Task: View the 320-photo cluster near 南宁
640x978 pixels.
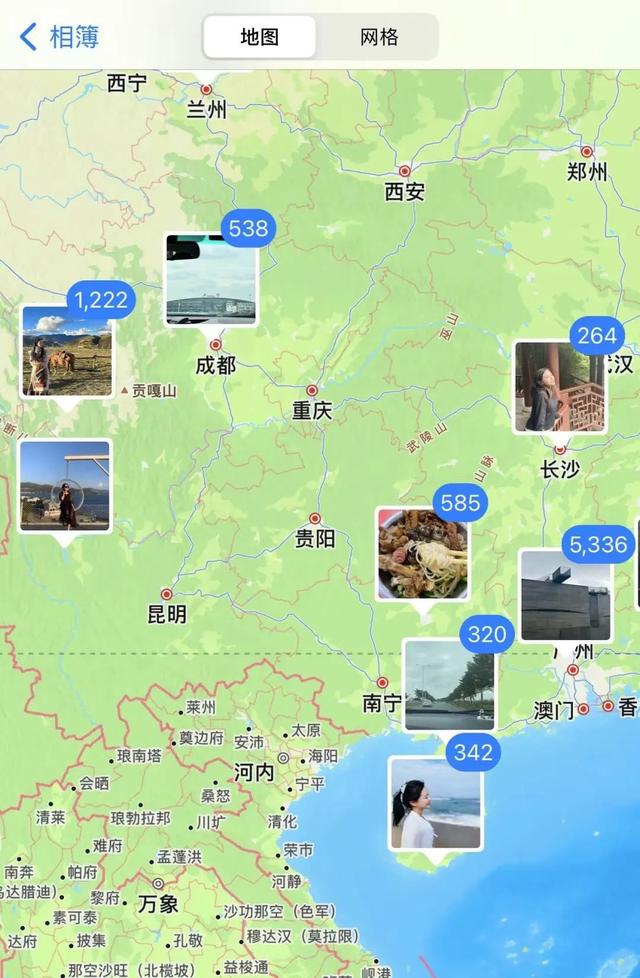Action: click(x=450, y=685)
